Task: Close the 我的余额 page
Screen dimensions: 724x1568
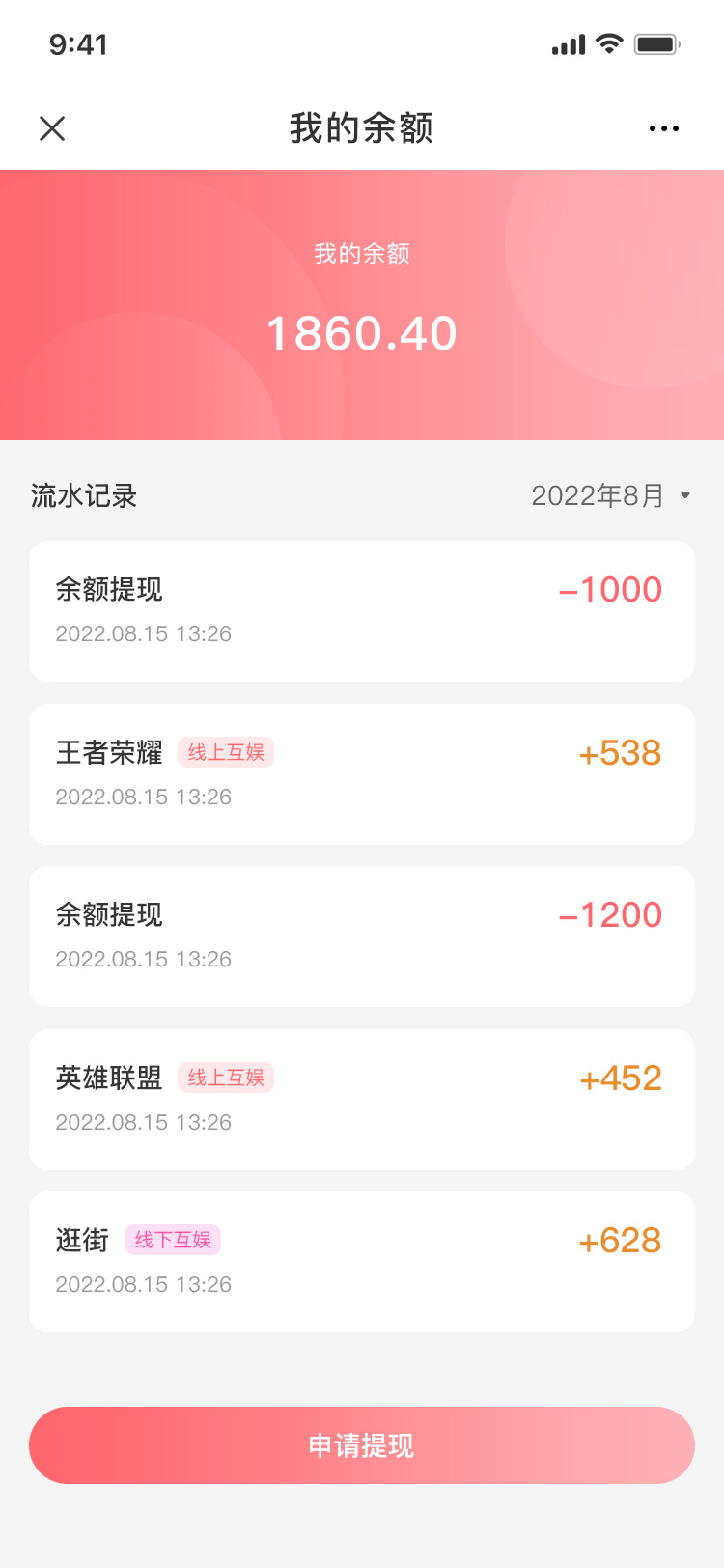Action: click(52, 128)
